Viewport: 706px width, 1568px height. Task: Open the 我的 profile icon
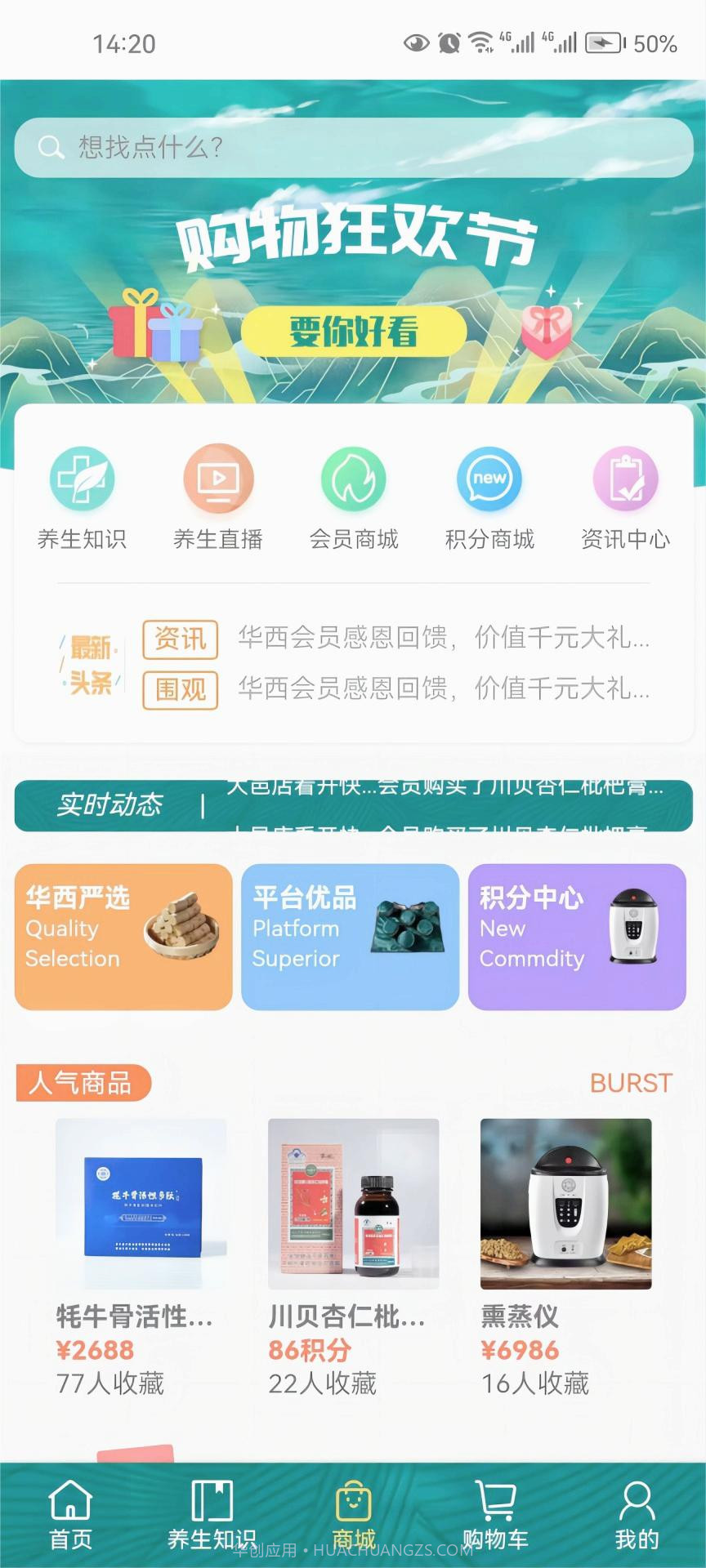(636, 1511)
